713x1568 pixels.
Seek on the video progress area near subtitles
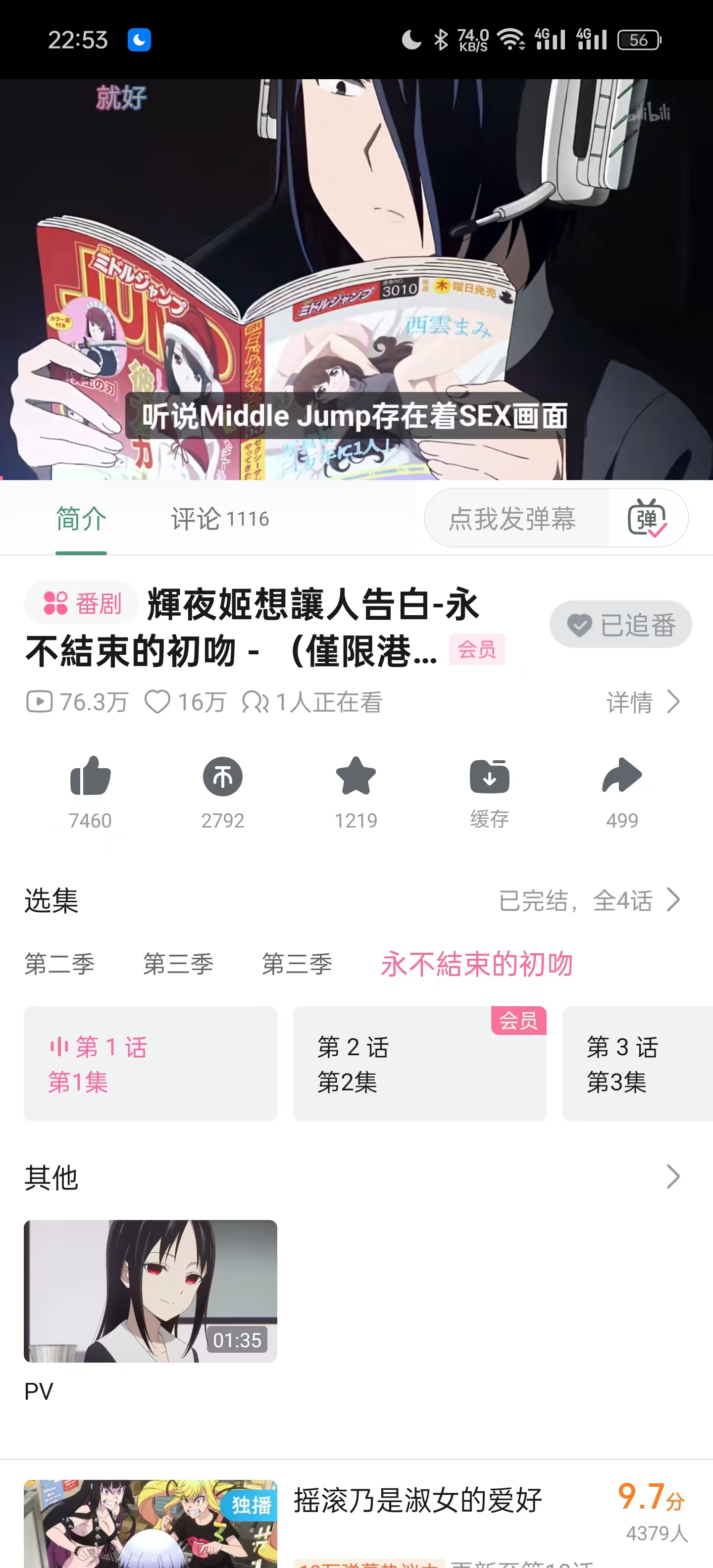coord(356,416)
